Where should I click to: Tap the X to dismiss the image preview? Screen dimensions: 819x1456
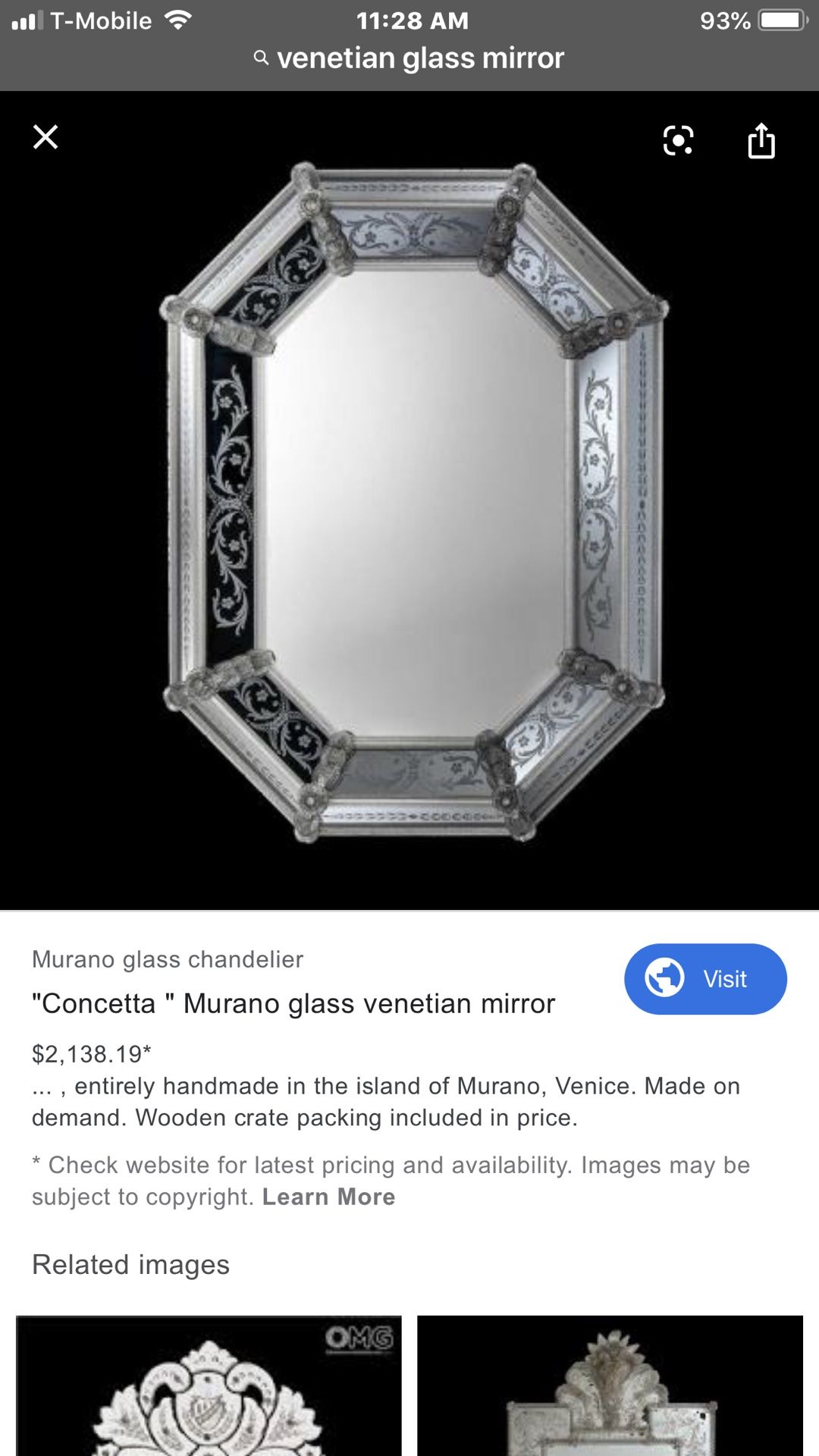45,136
